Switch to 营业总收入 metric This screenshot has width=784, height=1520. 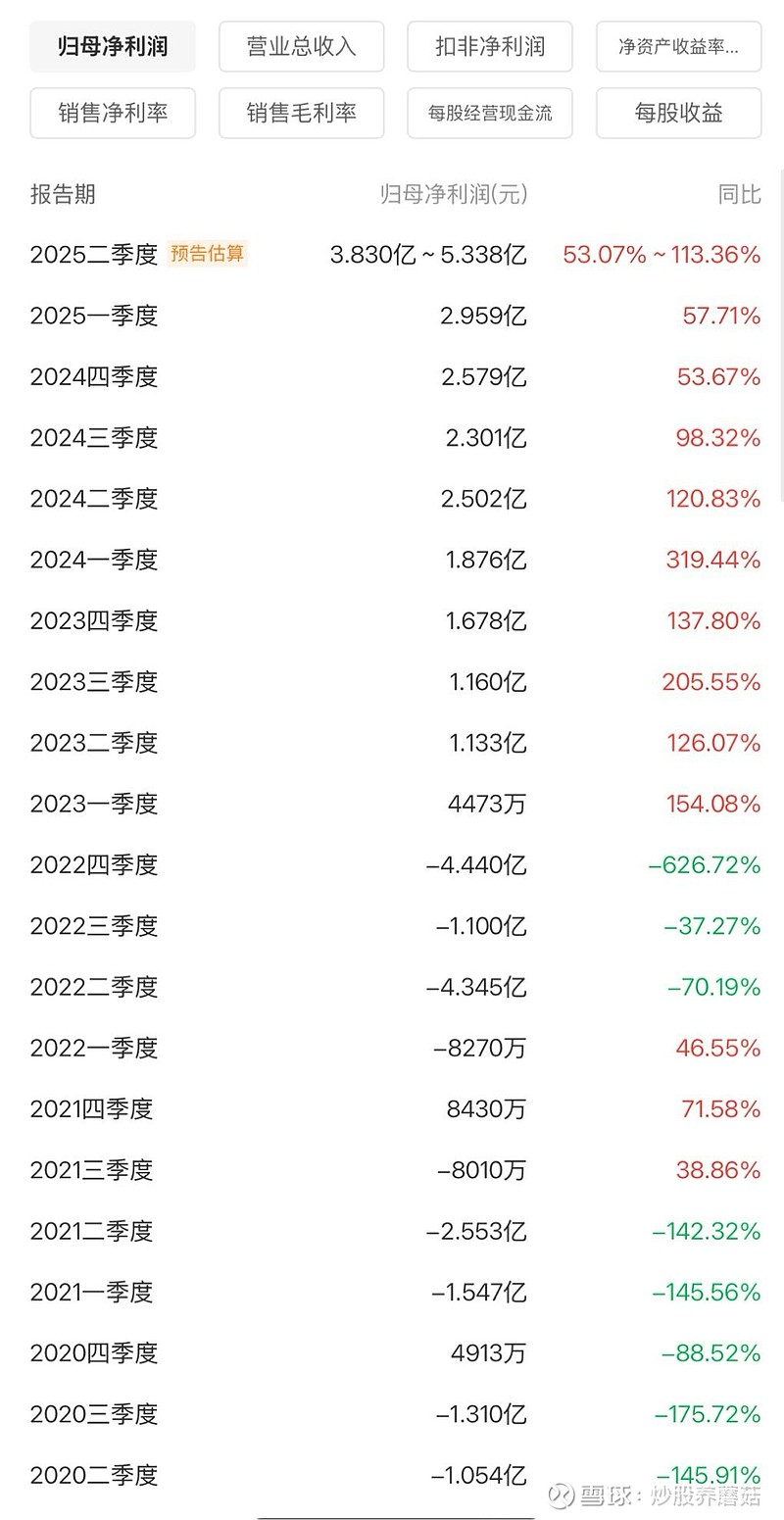[301, 46]
